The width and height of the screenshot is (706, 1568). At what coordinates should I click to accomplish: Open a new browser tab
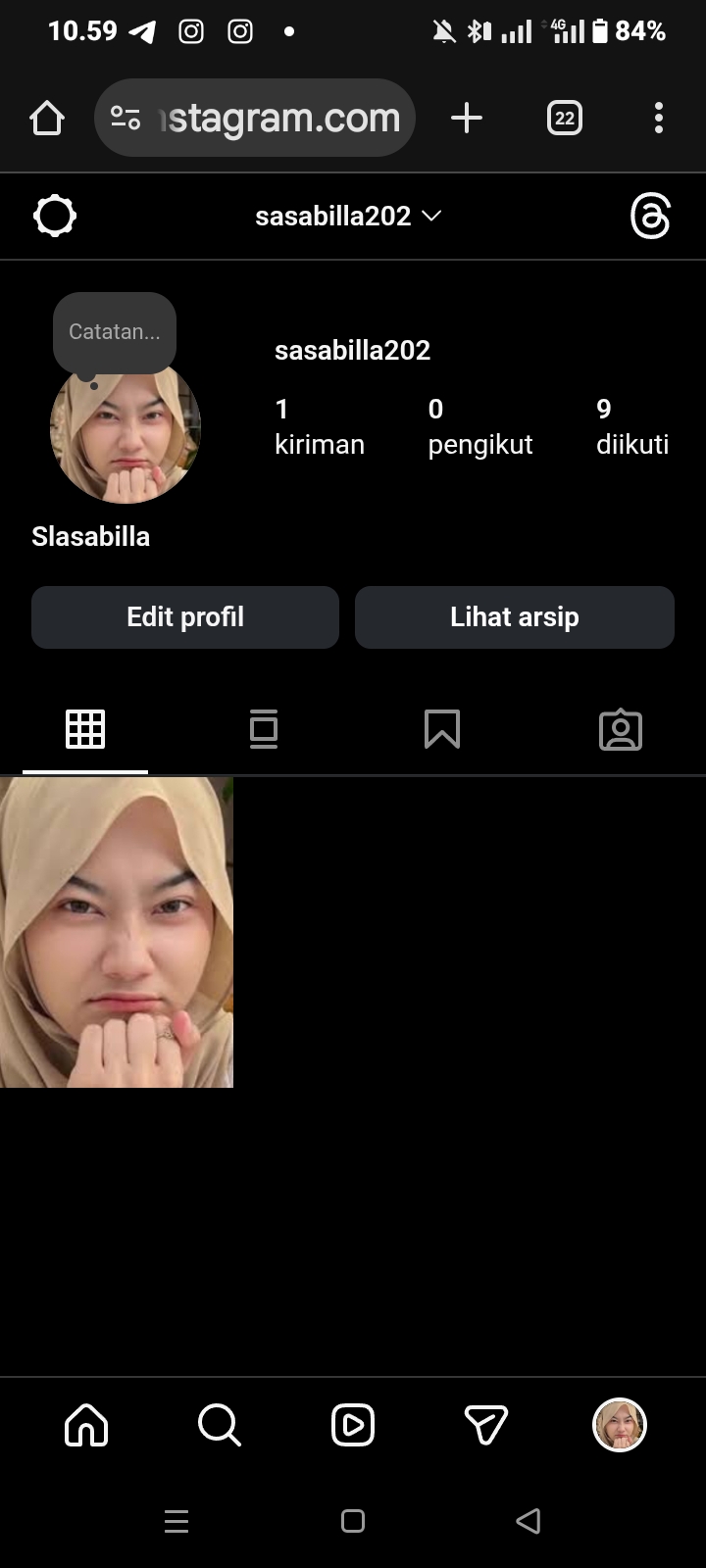click(467, 119)
